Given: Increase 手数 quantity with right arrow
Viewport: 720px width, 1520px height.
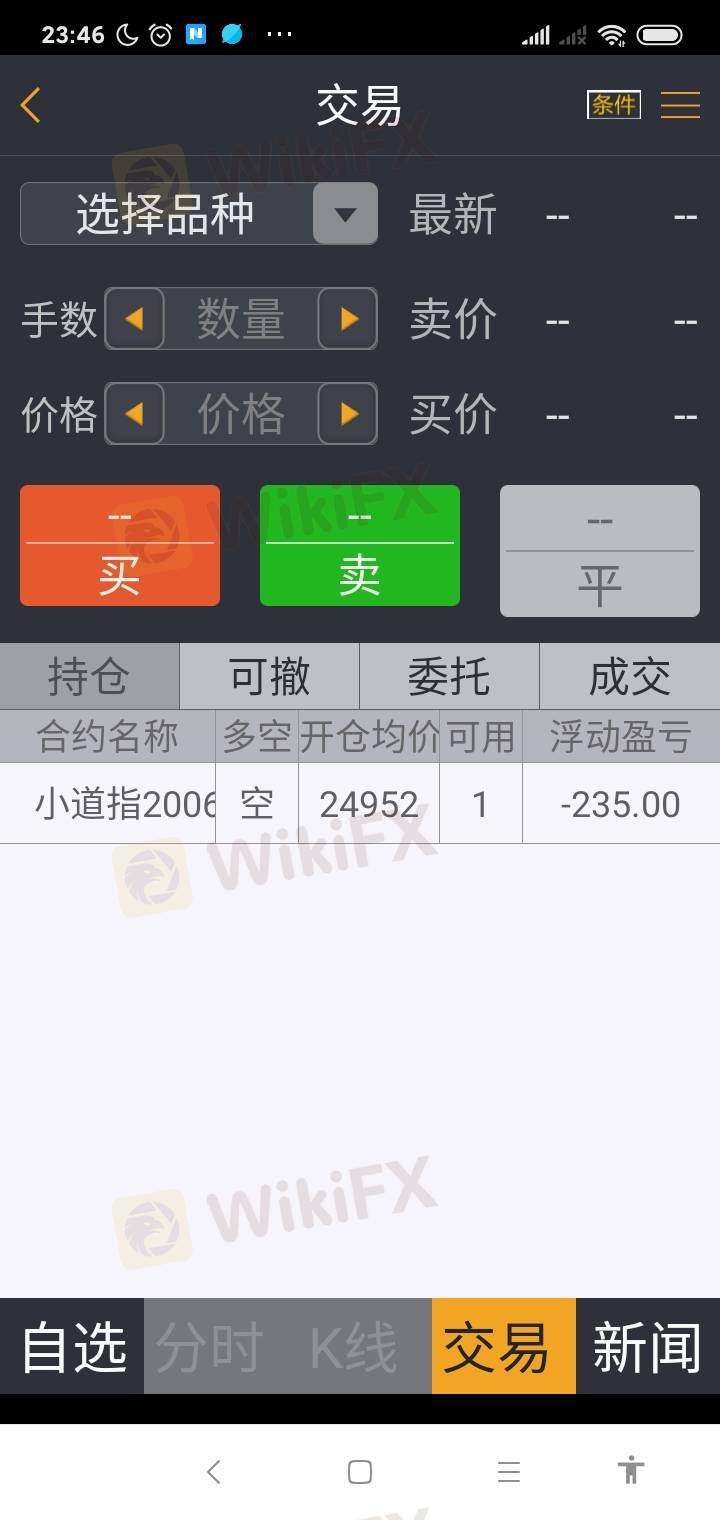Looking at the screenshot, I should pos(348,319).
